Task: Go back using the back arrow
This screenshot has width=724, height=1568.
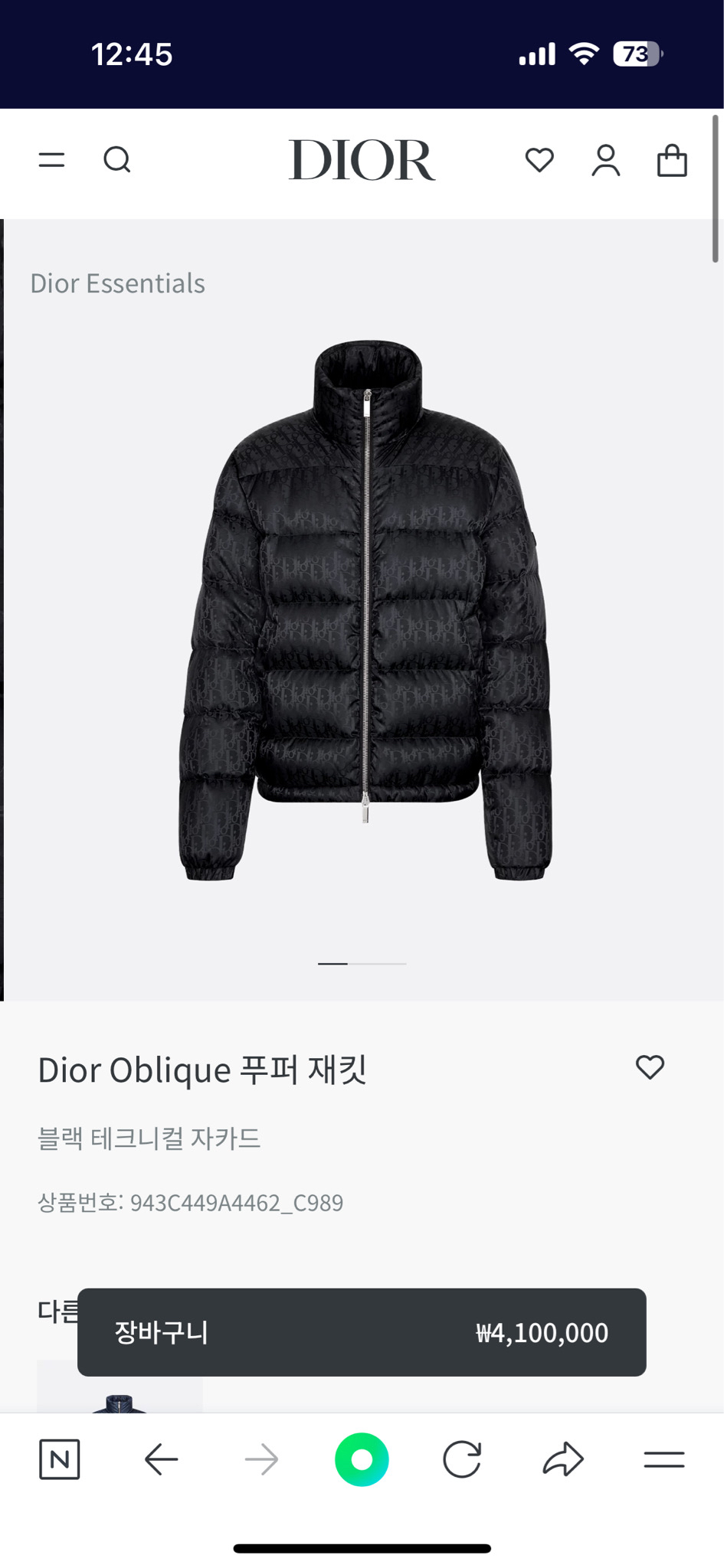Action: click(160, 1459)
